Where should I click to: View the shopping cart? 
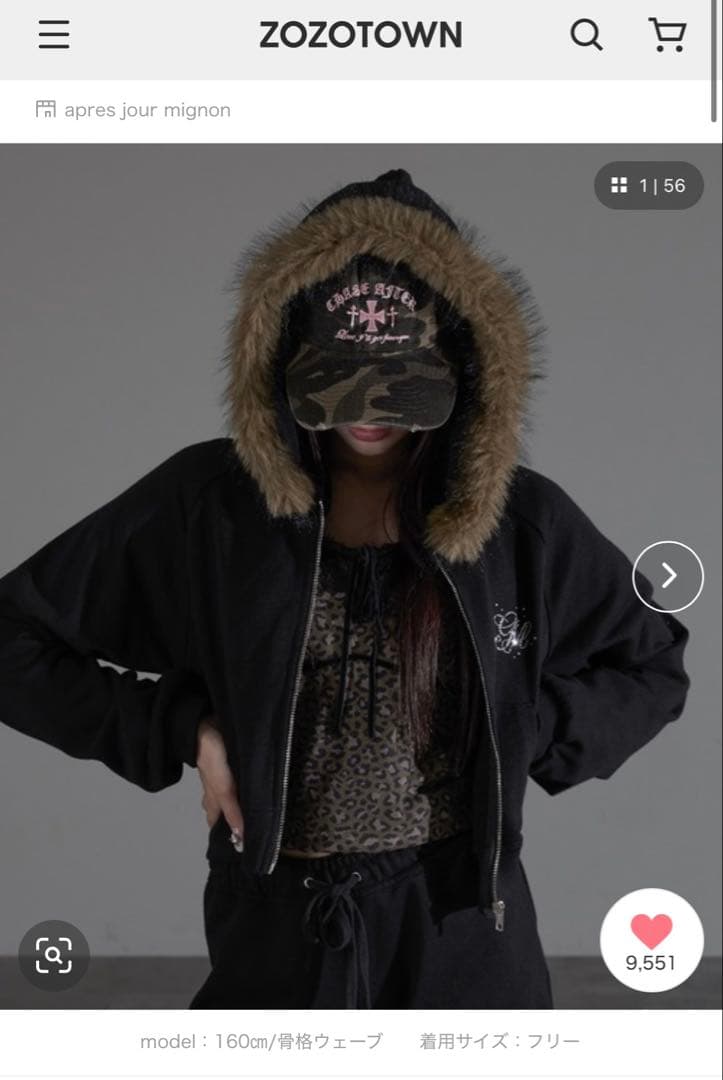pyautogui.click(x=667, y=35)
